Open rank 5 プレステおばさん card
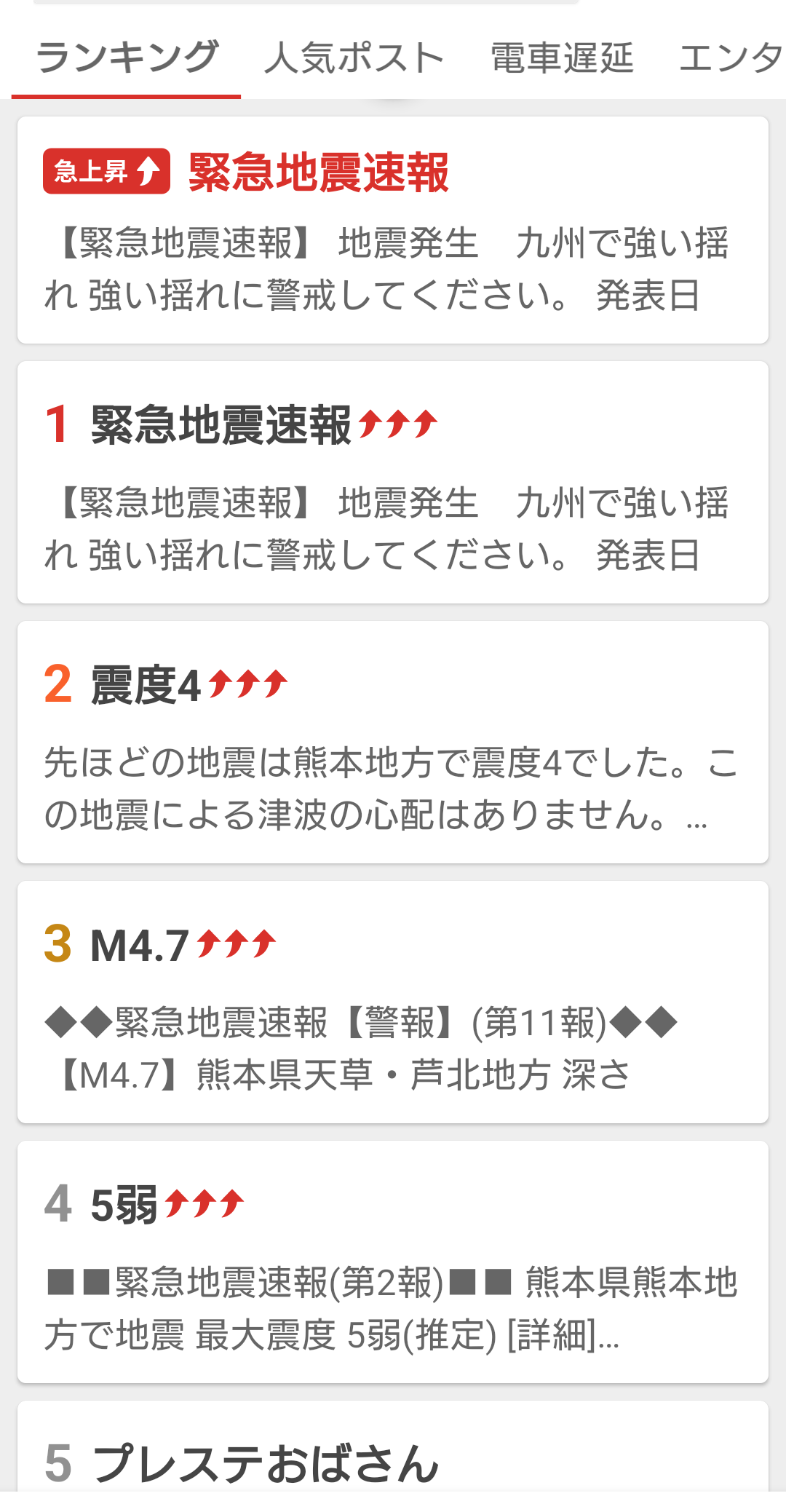The image size is (786, 1512). 393,1462
